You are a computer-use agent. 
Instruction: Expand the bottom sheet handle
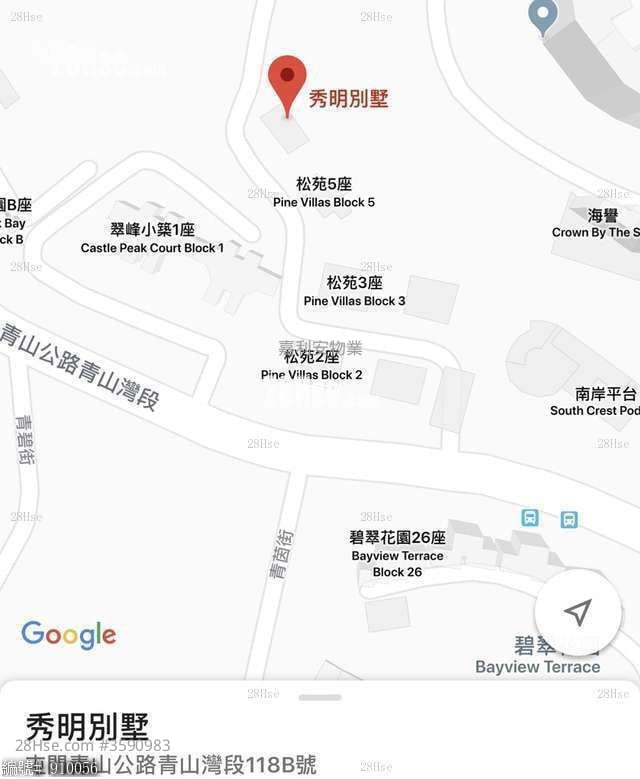320,697
